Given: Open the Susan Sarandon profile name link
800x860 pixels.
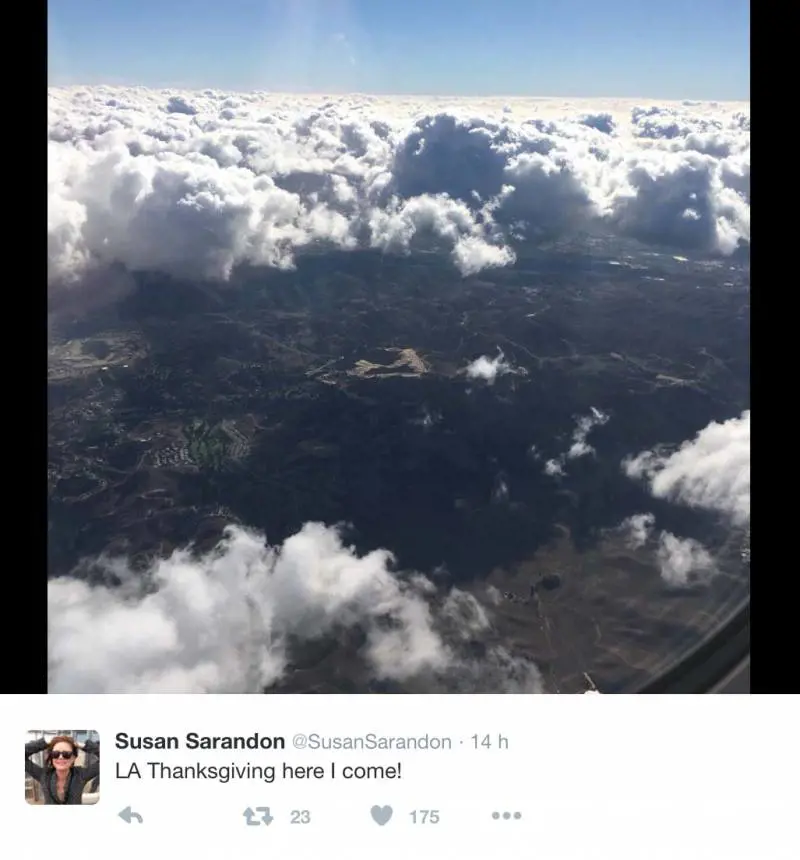Looking at the screenshot, I should [x=199, y=741].
